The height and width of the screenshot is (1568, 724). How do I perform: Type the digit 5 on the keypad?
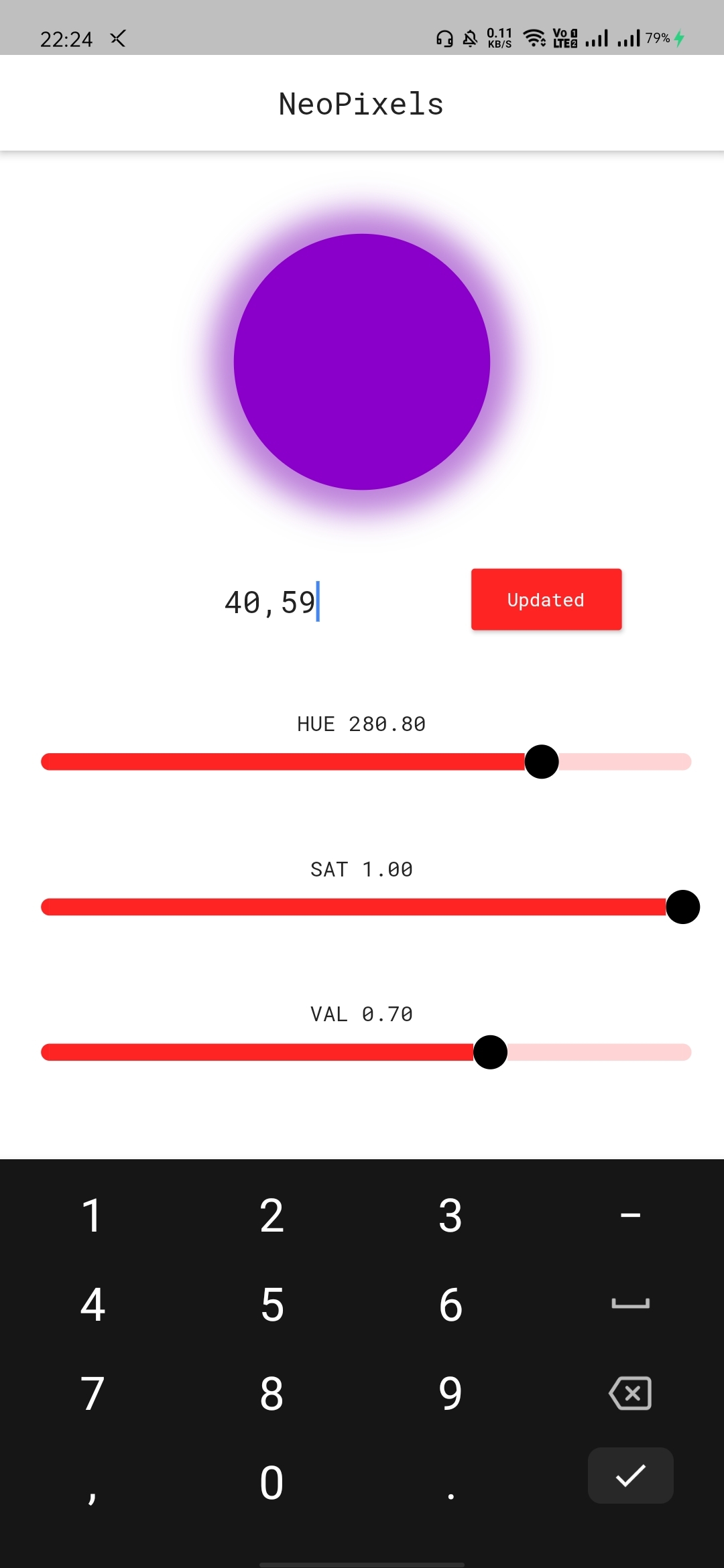tap(272, 1305)
